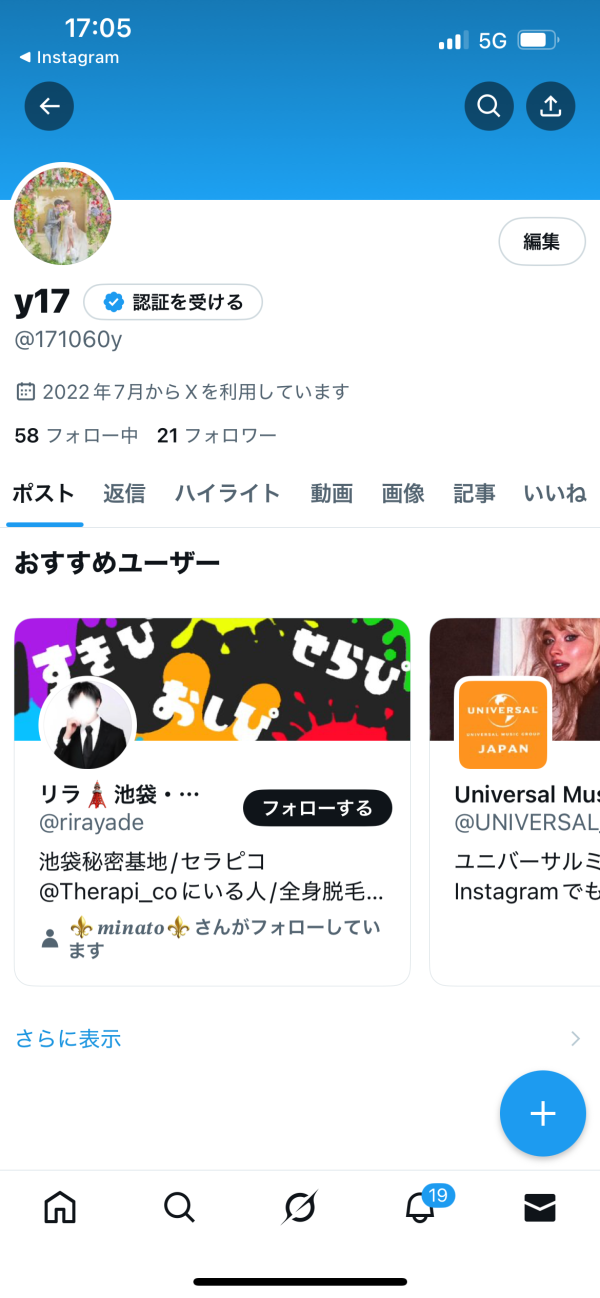Open the direct messages envelope tab
The width and height of the screenshot is (600, 1298).
pyautogui.click(x=540, y=1208)
